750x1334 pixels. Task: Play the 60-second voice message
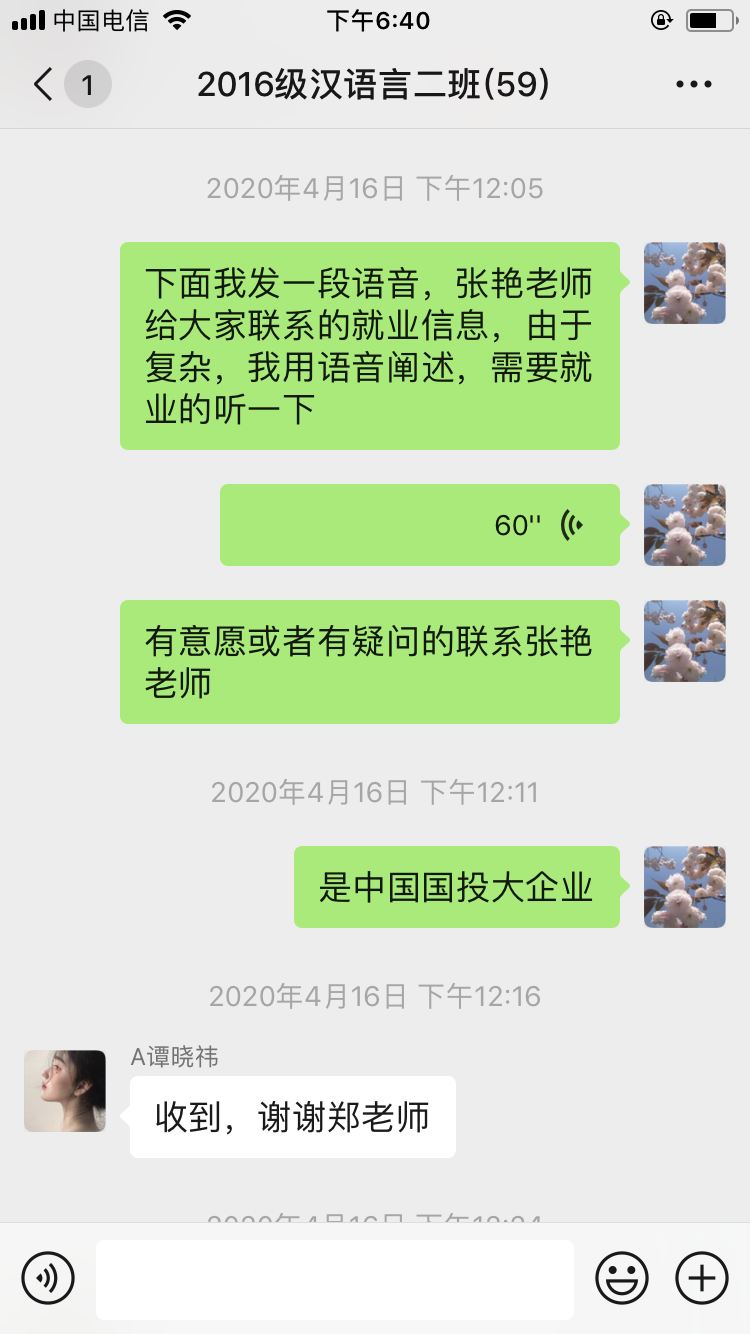(420, 525)
